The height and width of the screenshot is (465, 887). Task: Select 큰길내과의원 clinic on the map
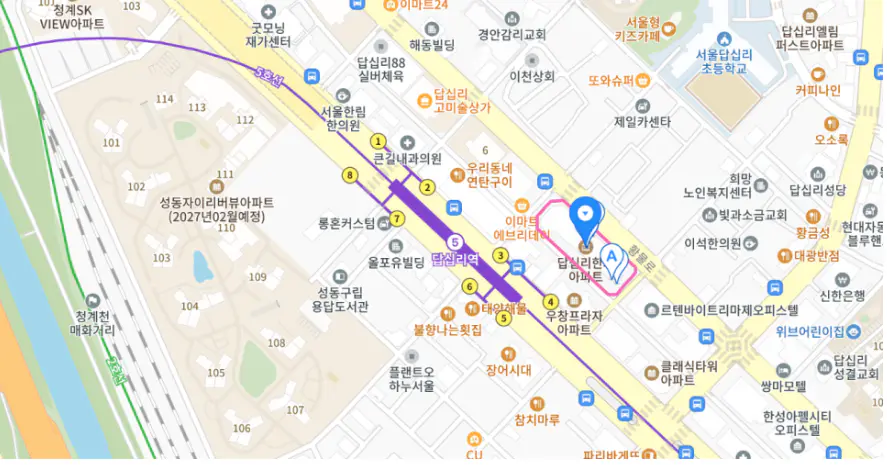tap(409, 143)
